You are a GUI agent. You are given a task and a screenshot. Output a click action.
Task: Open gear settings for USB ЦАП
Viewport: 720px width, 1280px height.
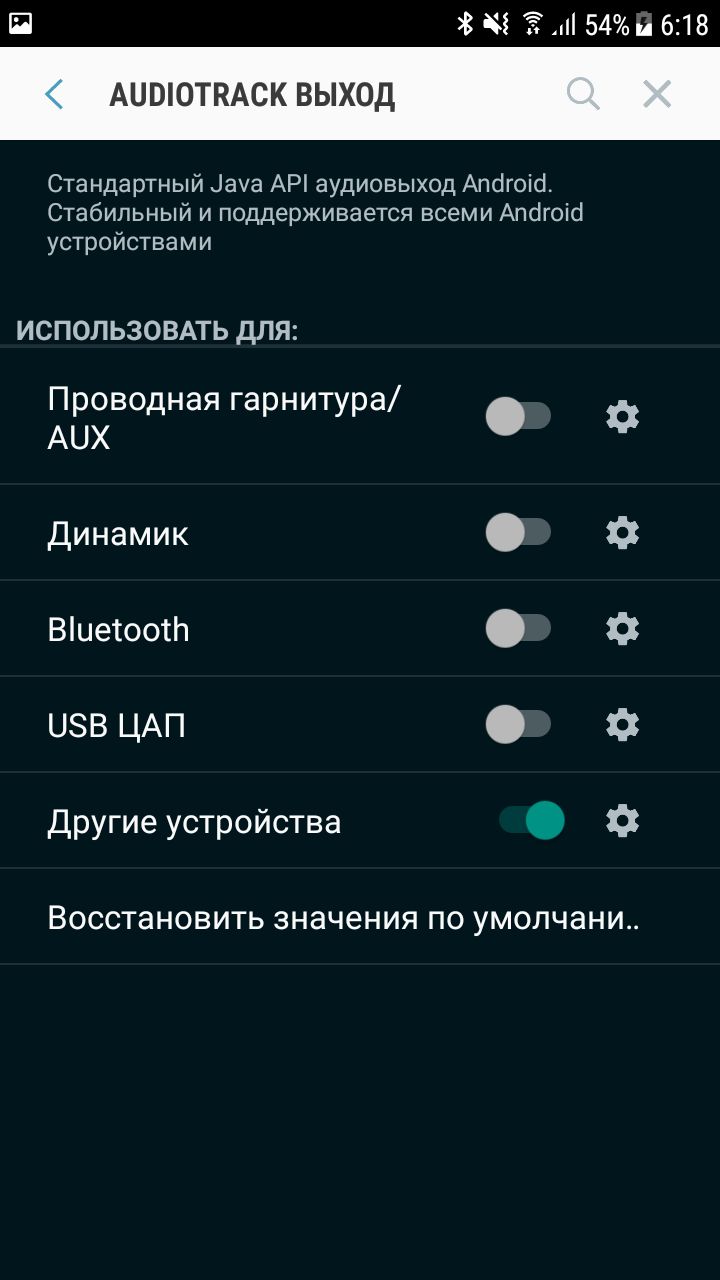pyautogui.click(x=622, y=725)
